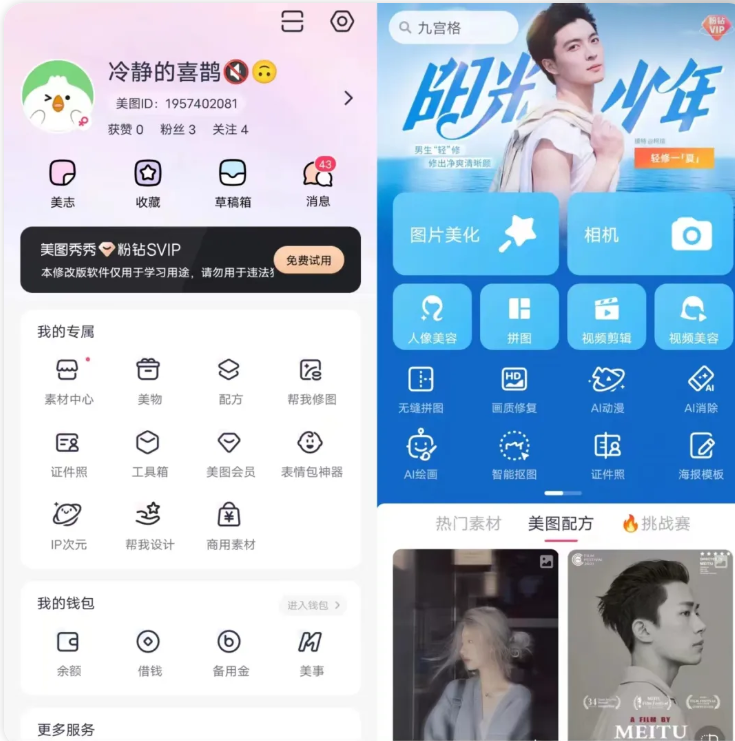Switch to the 热门素材 tab
The image size is (735, 741).
468,523
